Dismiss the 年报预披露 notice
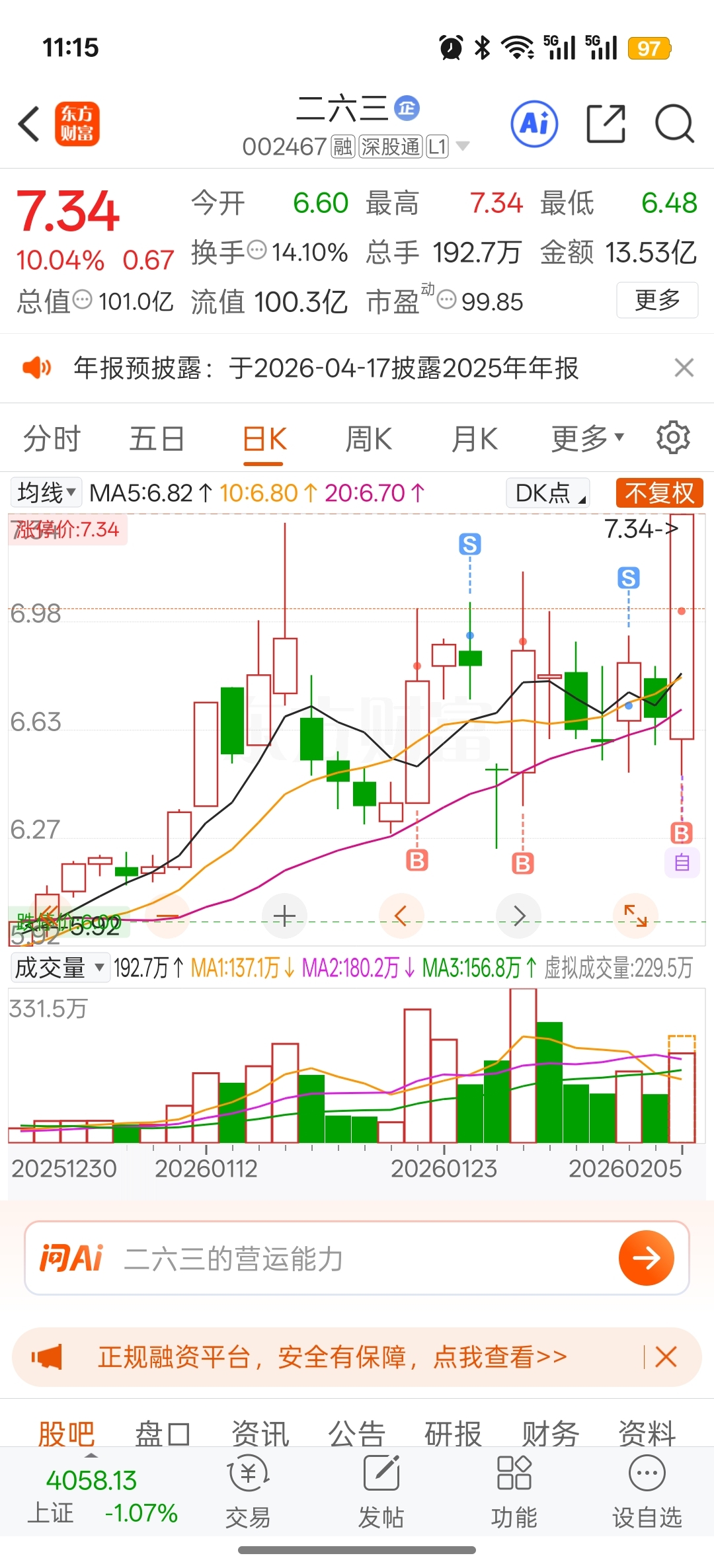 coord(684,368)
